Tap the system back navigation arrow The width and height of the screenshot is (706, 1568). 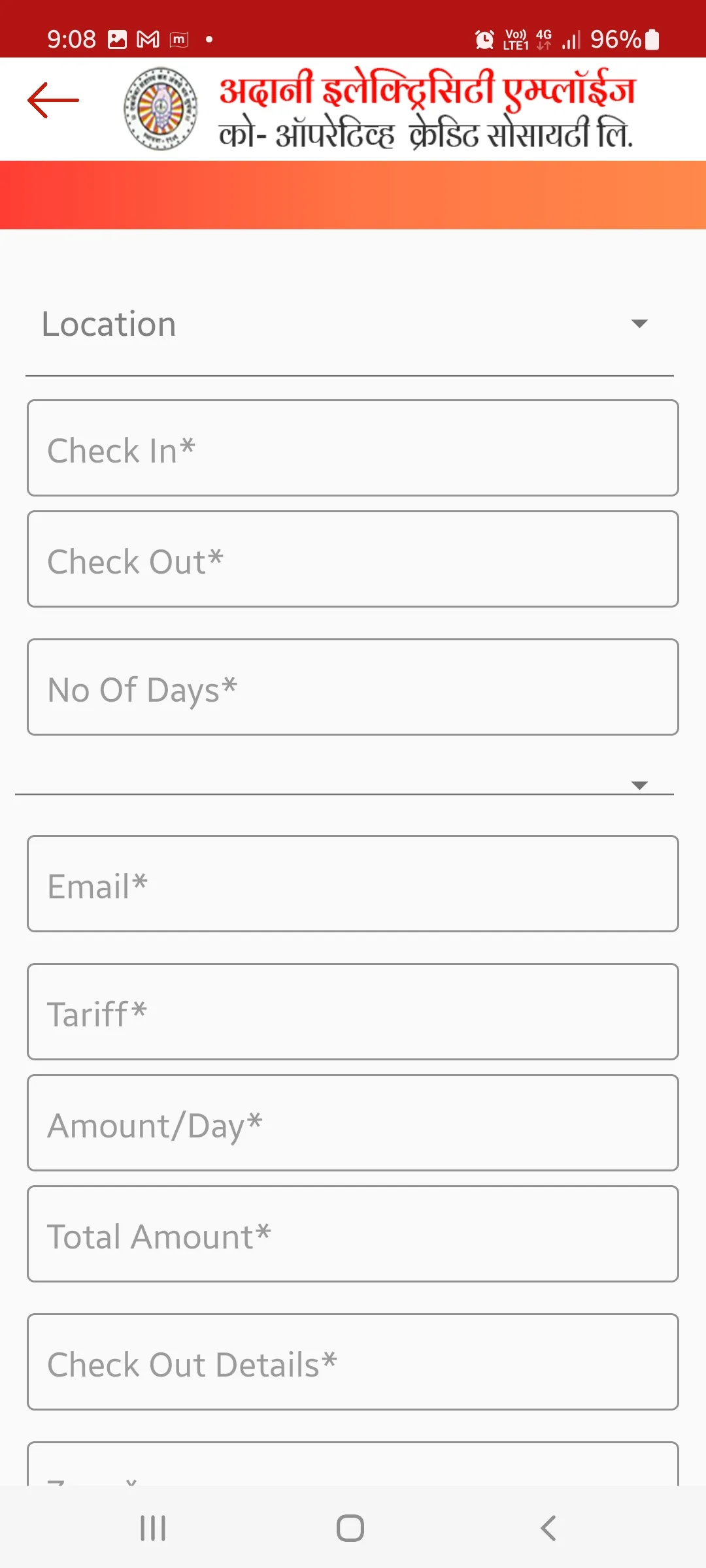548,1527
